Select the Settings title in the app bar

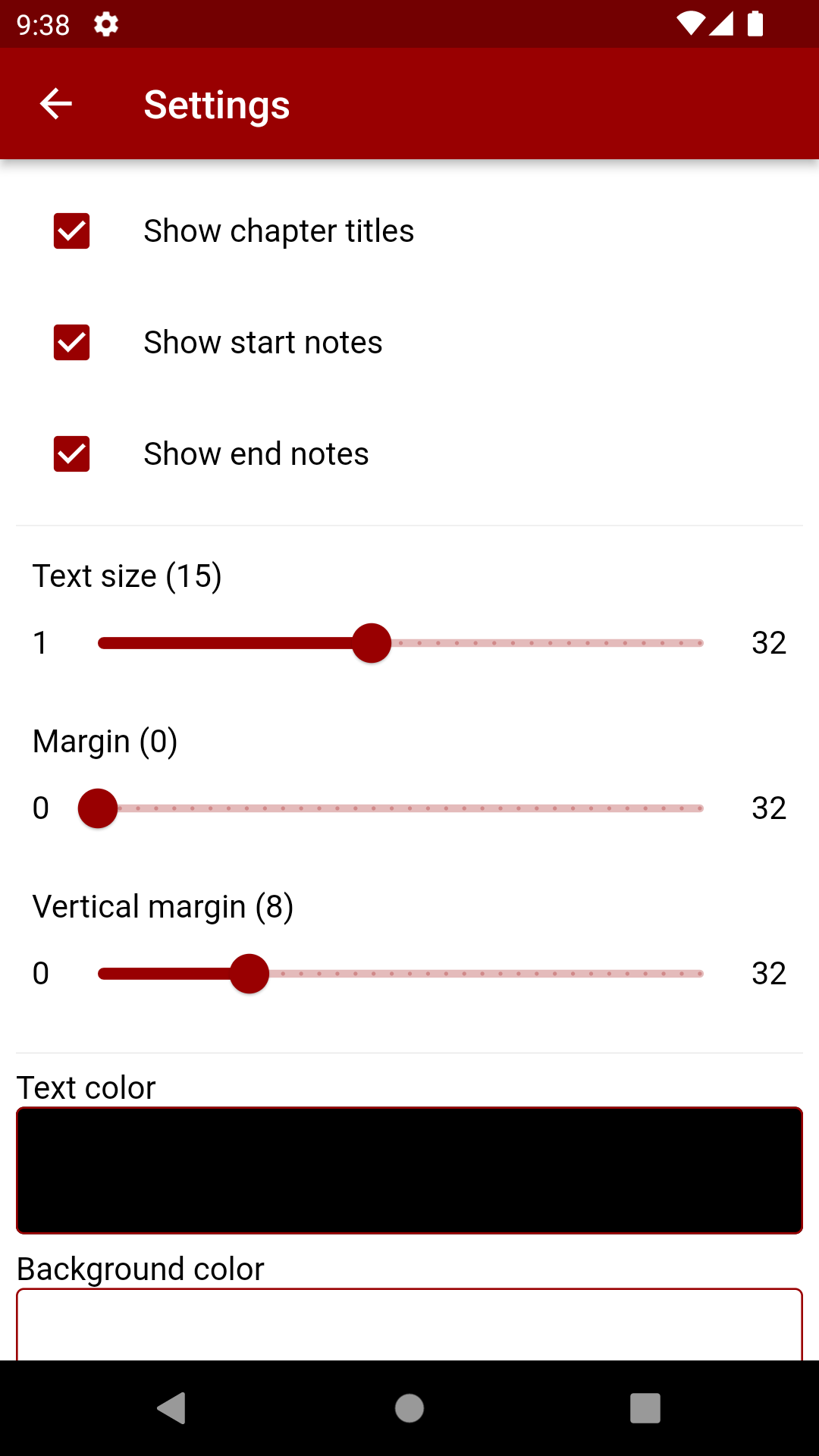216,104
